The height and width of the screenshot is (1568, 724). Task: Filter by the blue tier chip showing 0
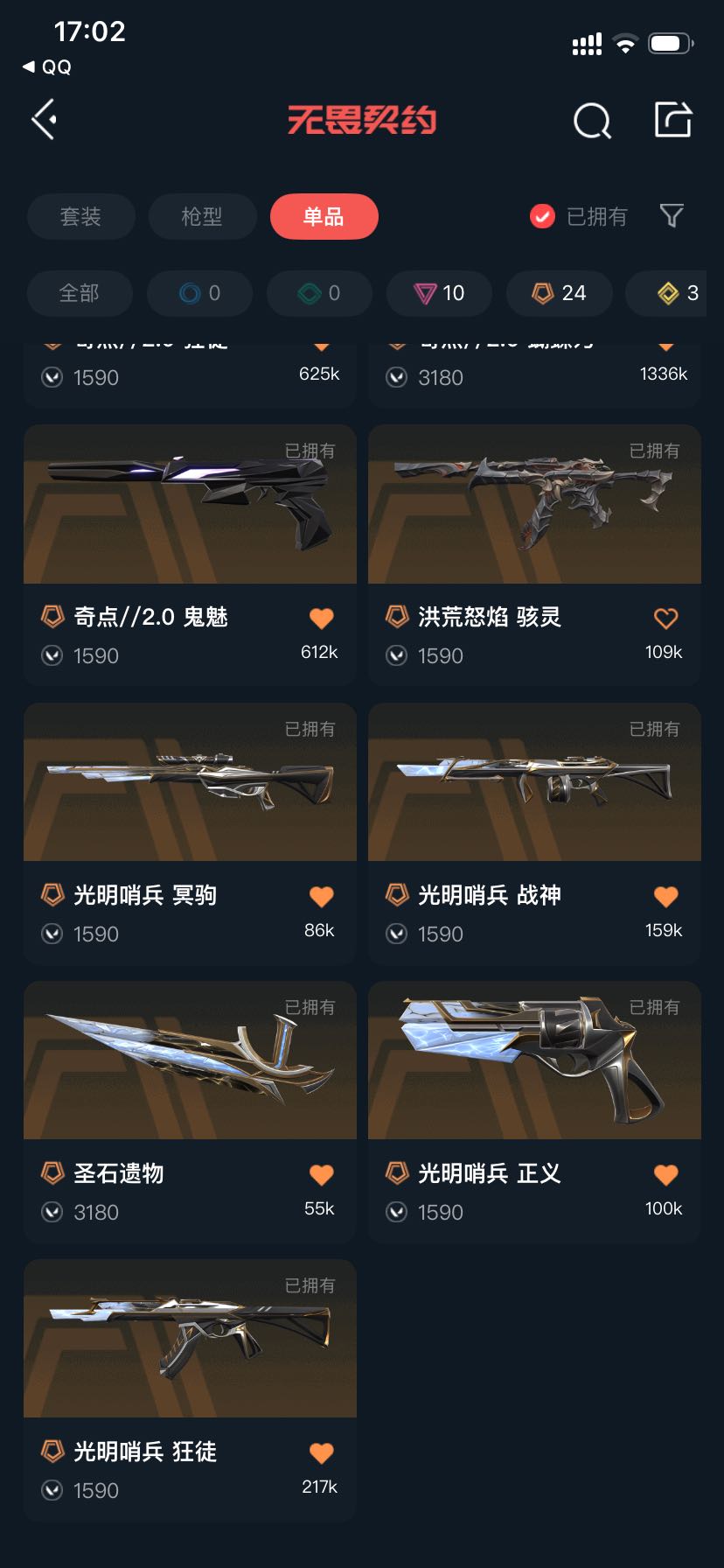point(199,293)
